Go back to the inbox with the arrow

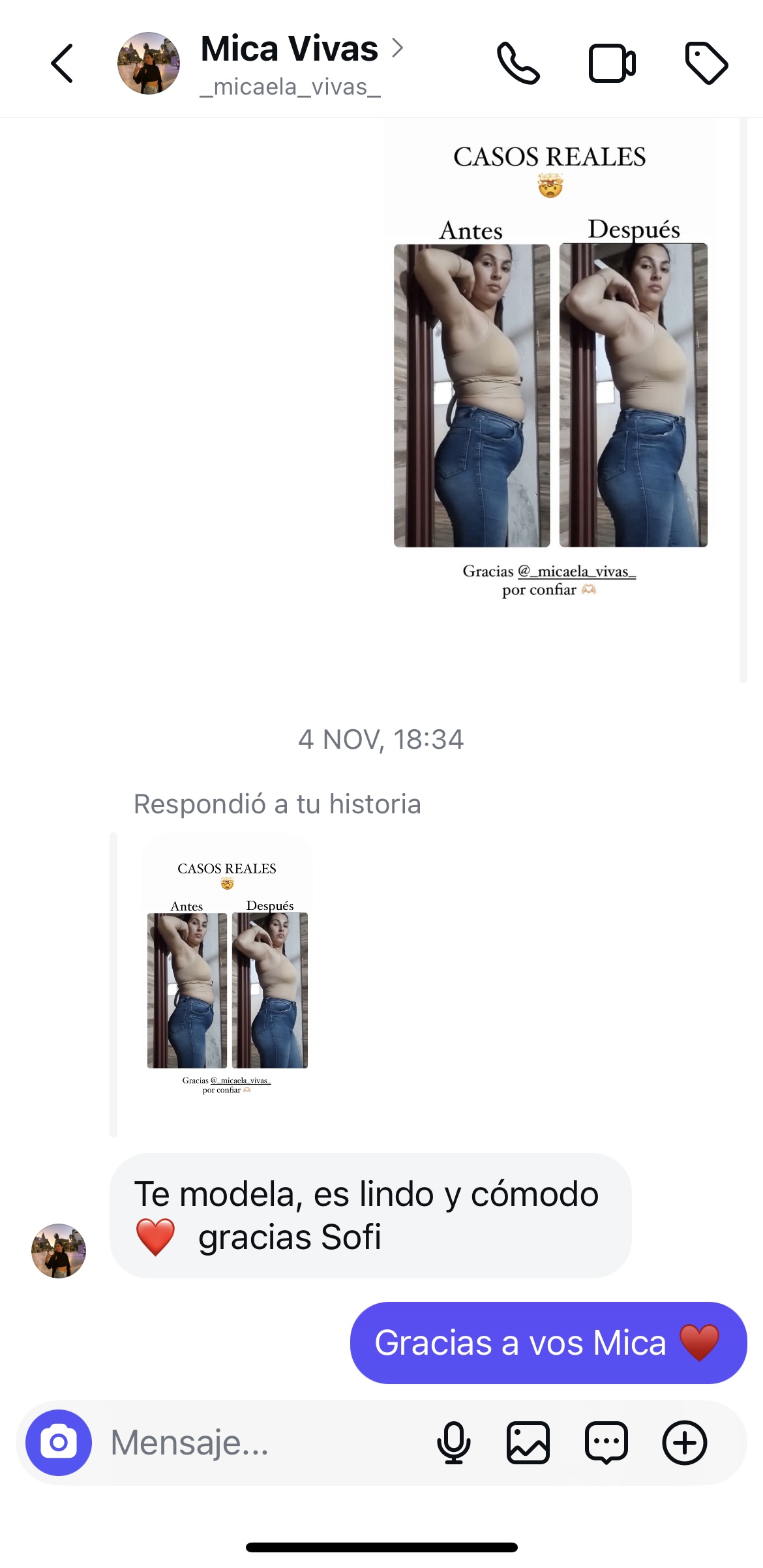click(61, 63)
